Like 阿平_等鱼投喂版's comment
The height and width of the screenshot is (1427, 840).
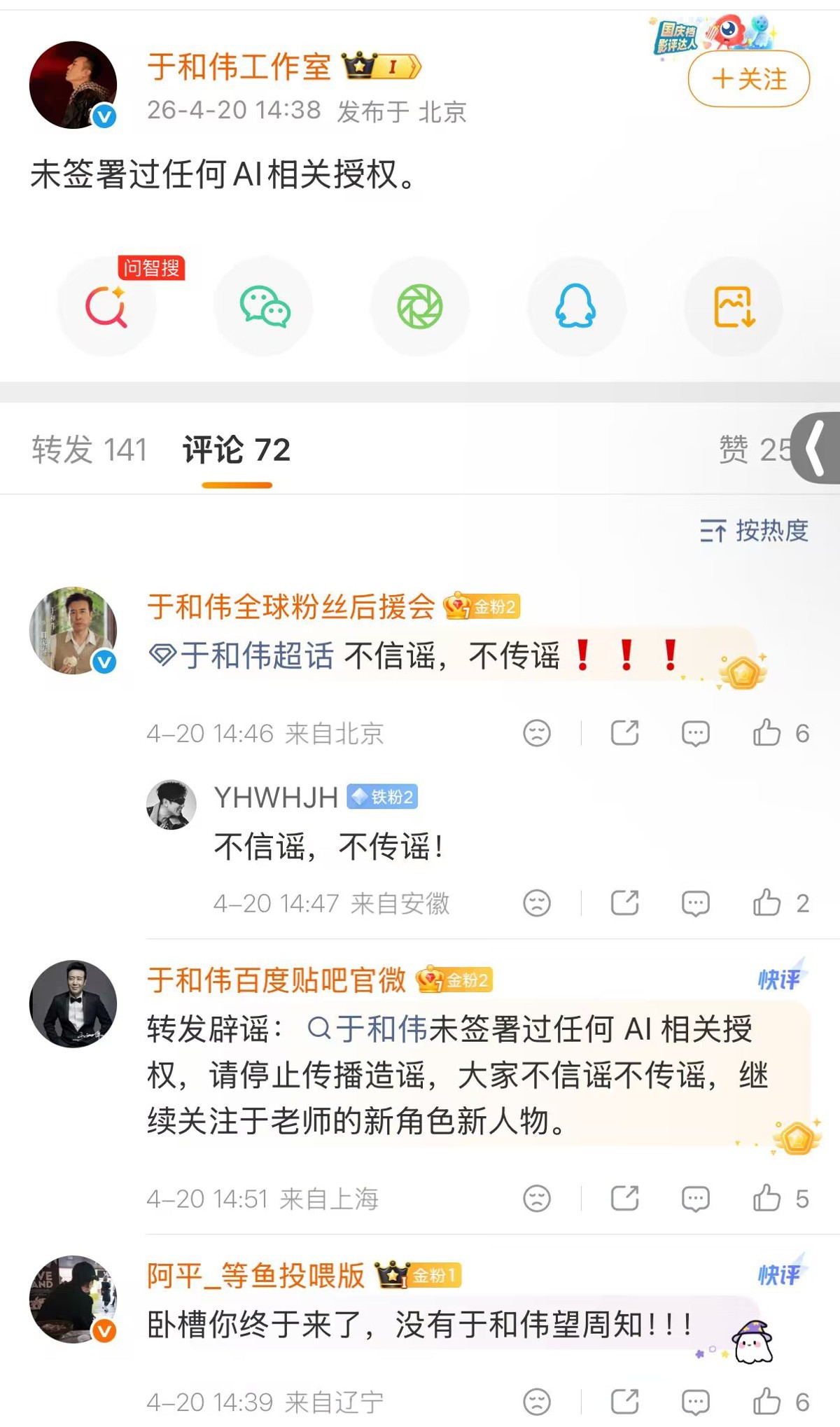(x=767, y=1402)
